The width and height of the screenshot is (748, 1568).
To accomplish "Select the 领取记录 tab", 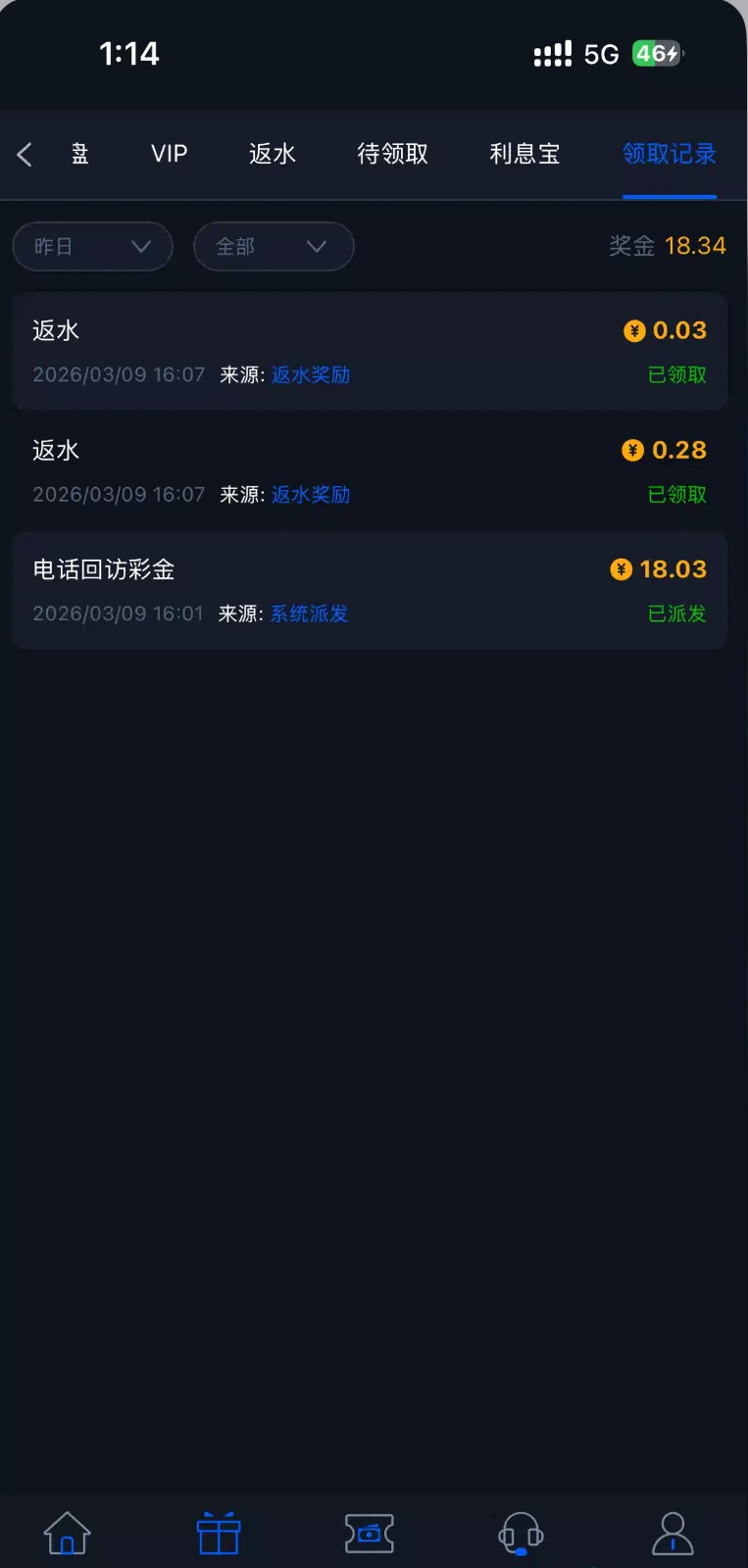I will pyautogui.click(x=670, y=154).
